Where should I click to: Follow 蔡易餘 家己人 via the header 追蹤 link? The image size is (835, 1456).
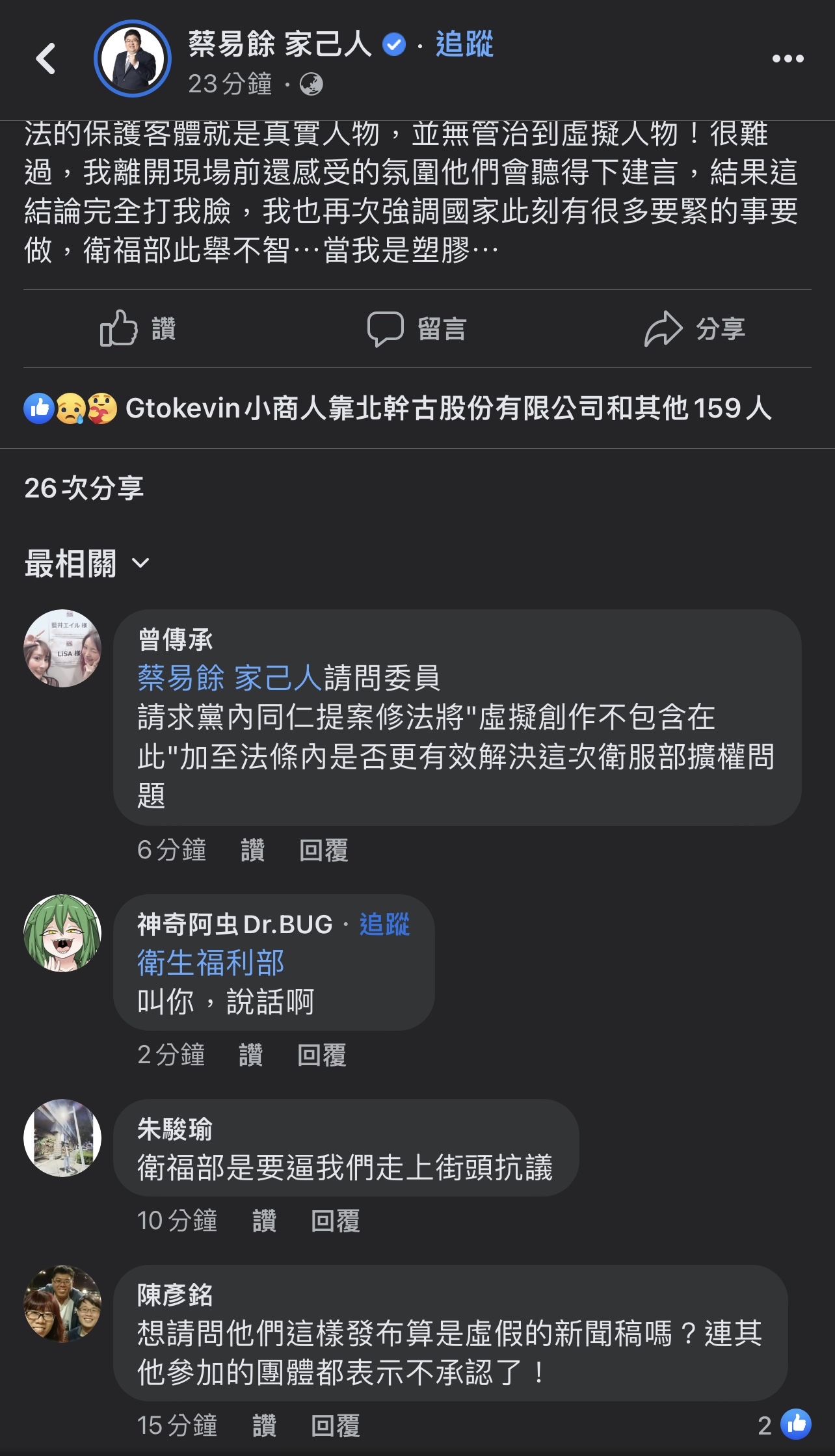pyautogui.click(x=464, y=44)
